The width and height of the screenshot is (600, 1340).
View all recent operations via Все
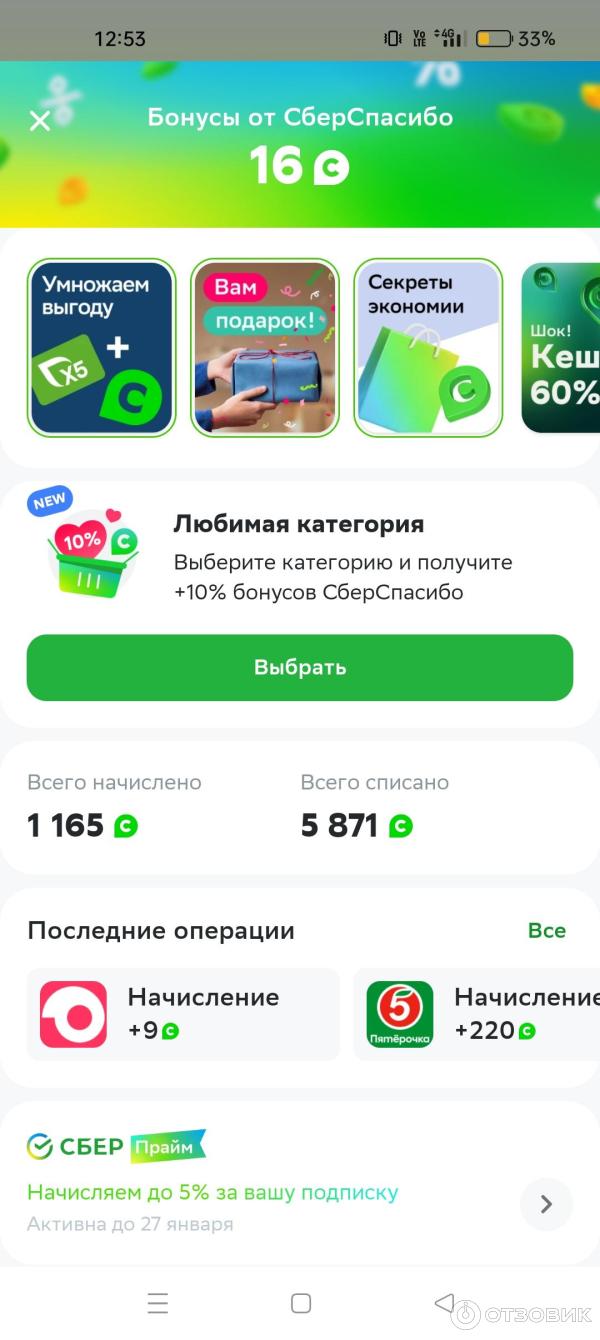click(546, 930)
